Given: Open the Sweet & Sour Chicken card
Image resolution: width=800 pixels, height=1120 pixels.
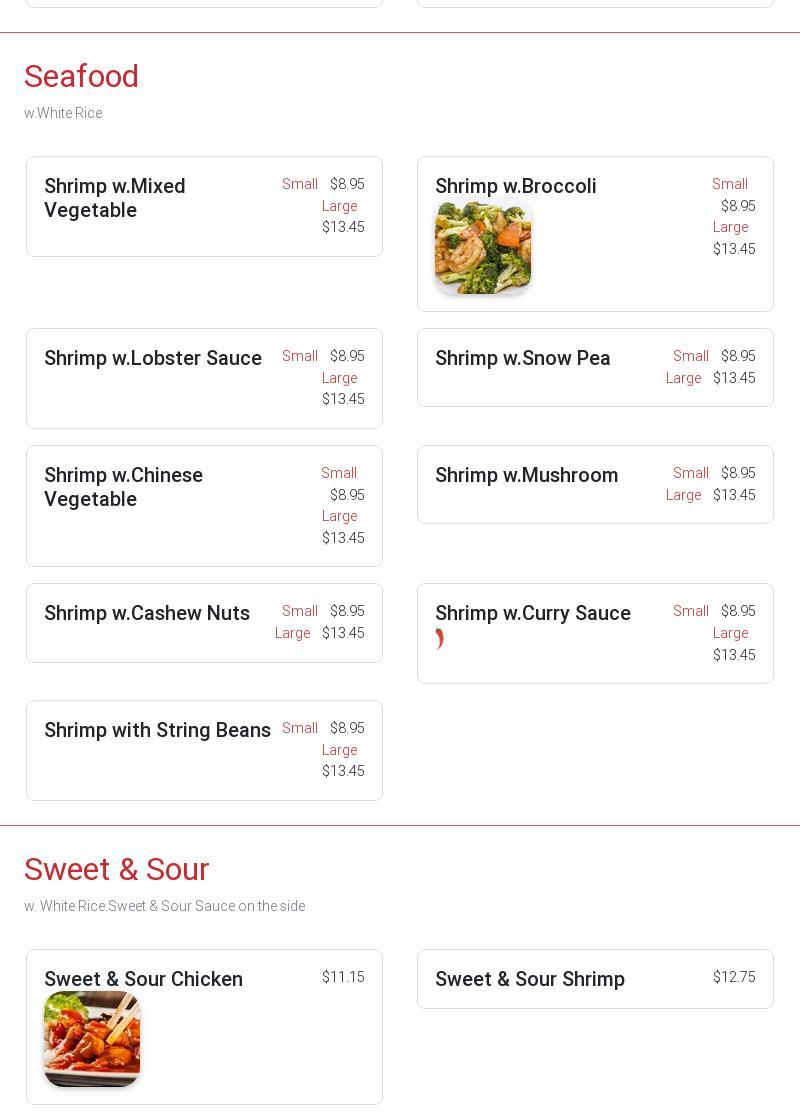Looking at the screenshot, I should point(144,980).
